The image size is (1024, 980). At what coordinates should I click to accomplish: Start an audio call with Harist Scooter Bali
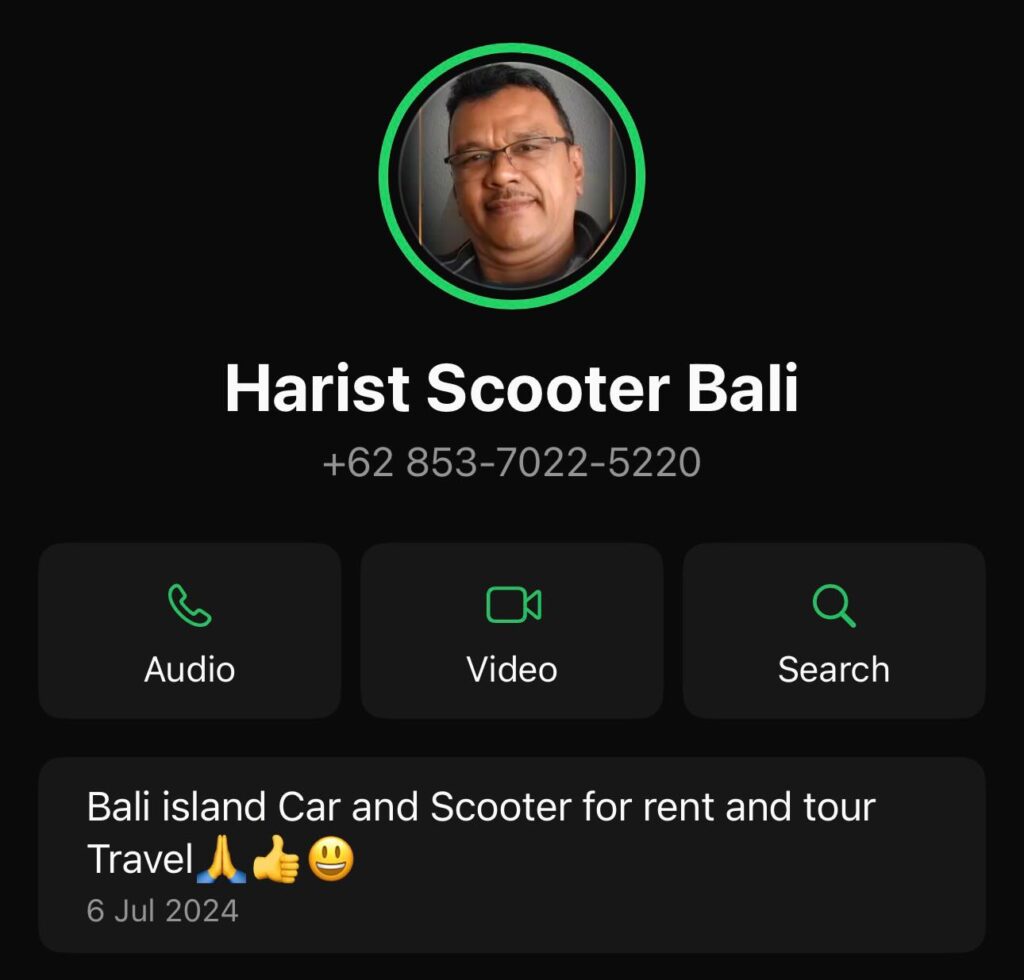click(189, 630)
